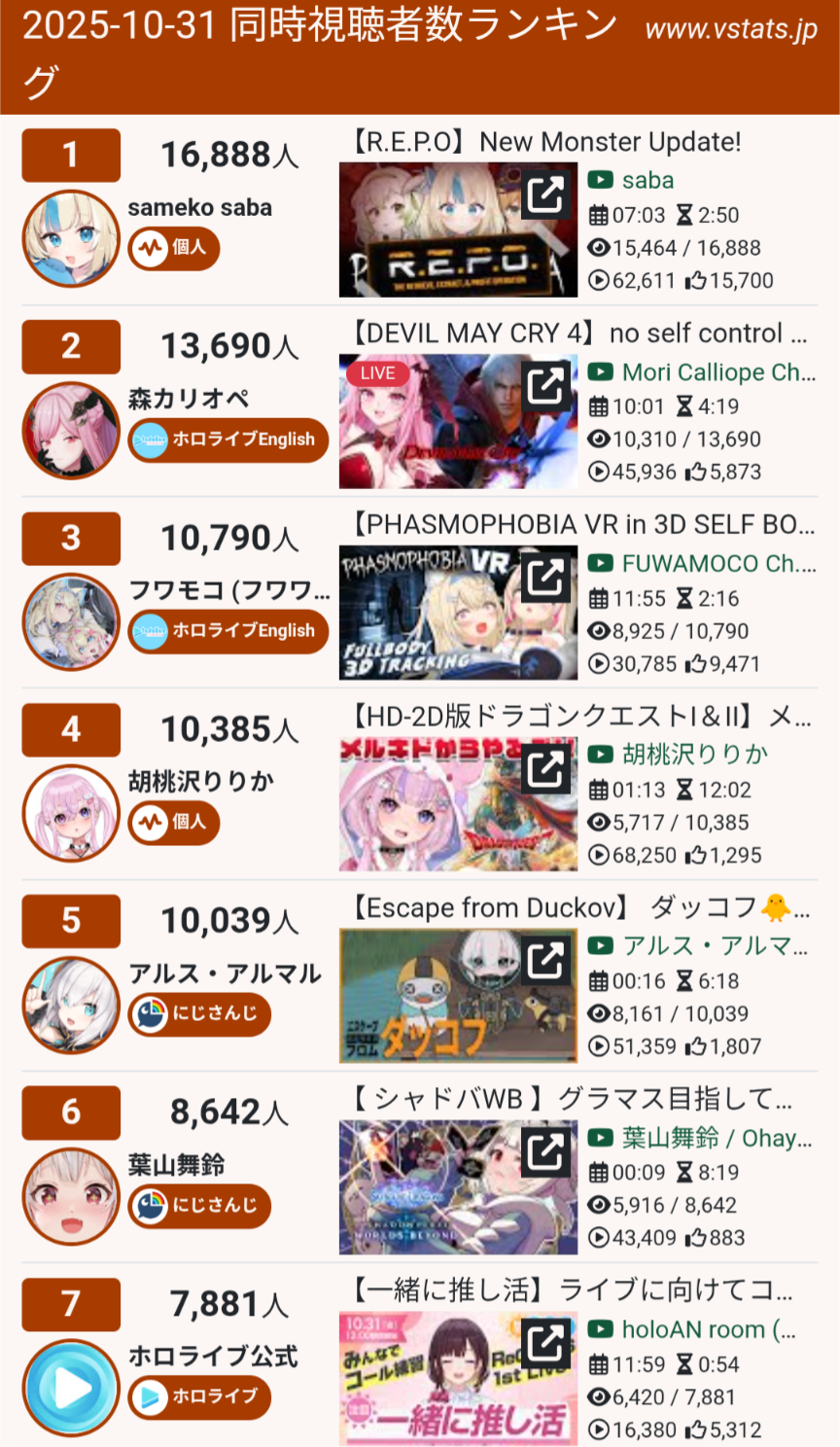The image size is (840, 1447).
Task: Select the にじさんじ chip under アルス・アルマル
Action: pos(199,1014)
